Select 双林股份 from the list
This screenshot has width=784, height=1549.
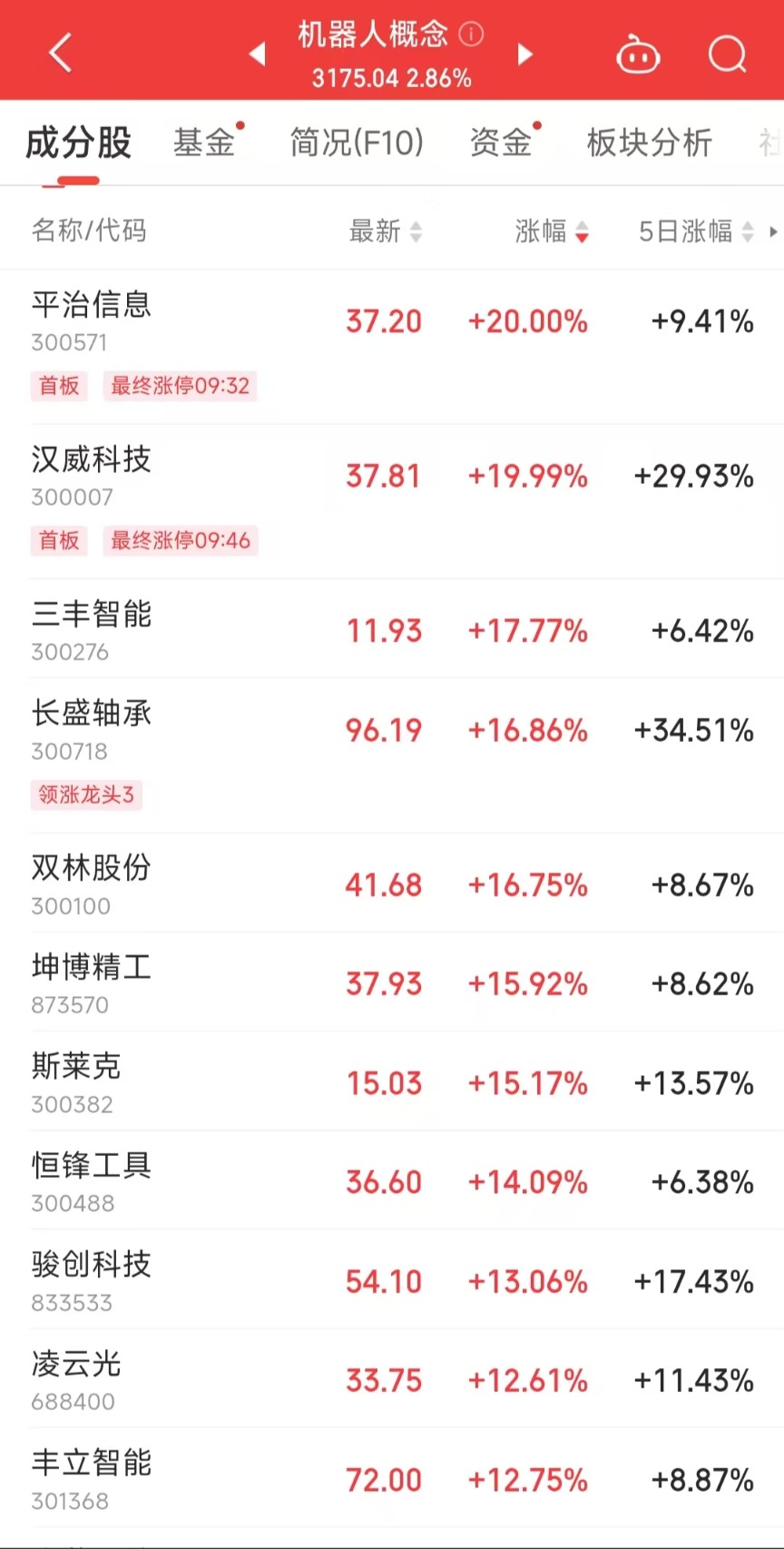pos(92,883)
